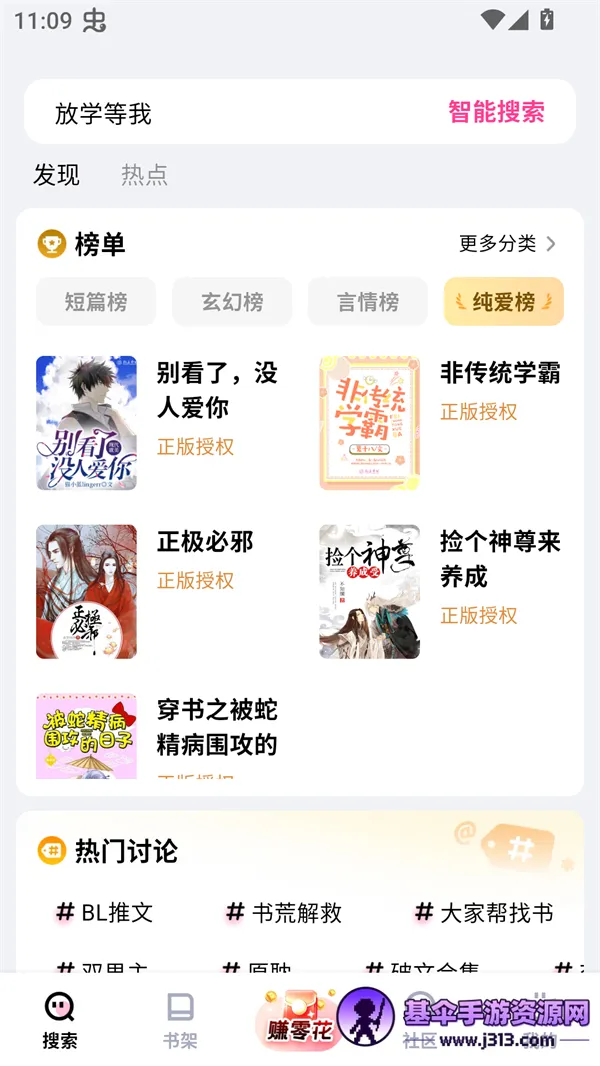Tap the 放学等我 search field
Screen dimensions: 600x1066
tap(230, 113)
